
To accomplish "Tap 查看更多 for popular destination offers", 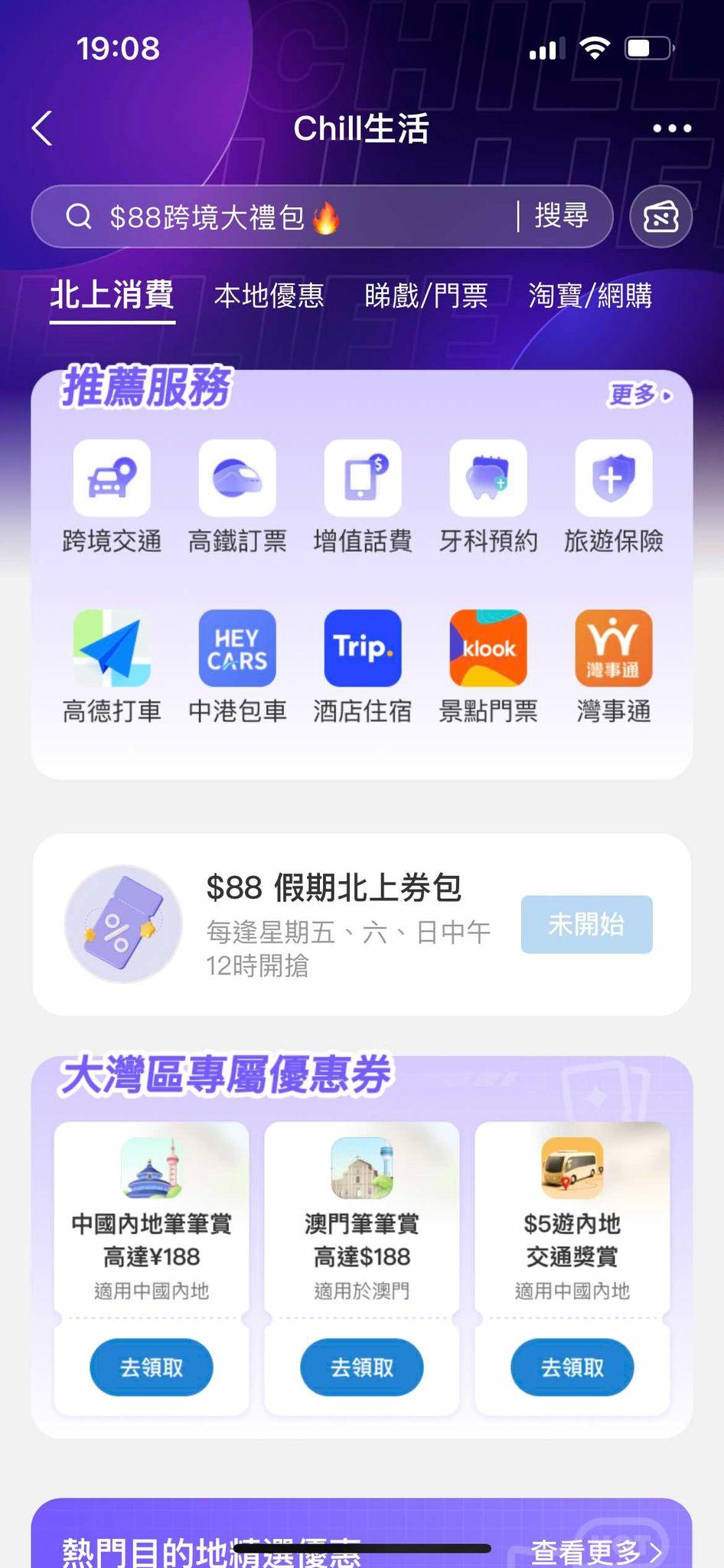I will pyautogui.click(x=595, y=1551).
